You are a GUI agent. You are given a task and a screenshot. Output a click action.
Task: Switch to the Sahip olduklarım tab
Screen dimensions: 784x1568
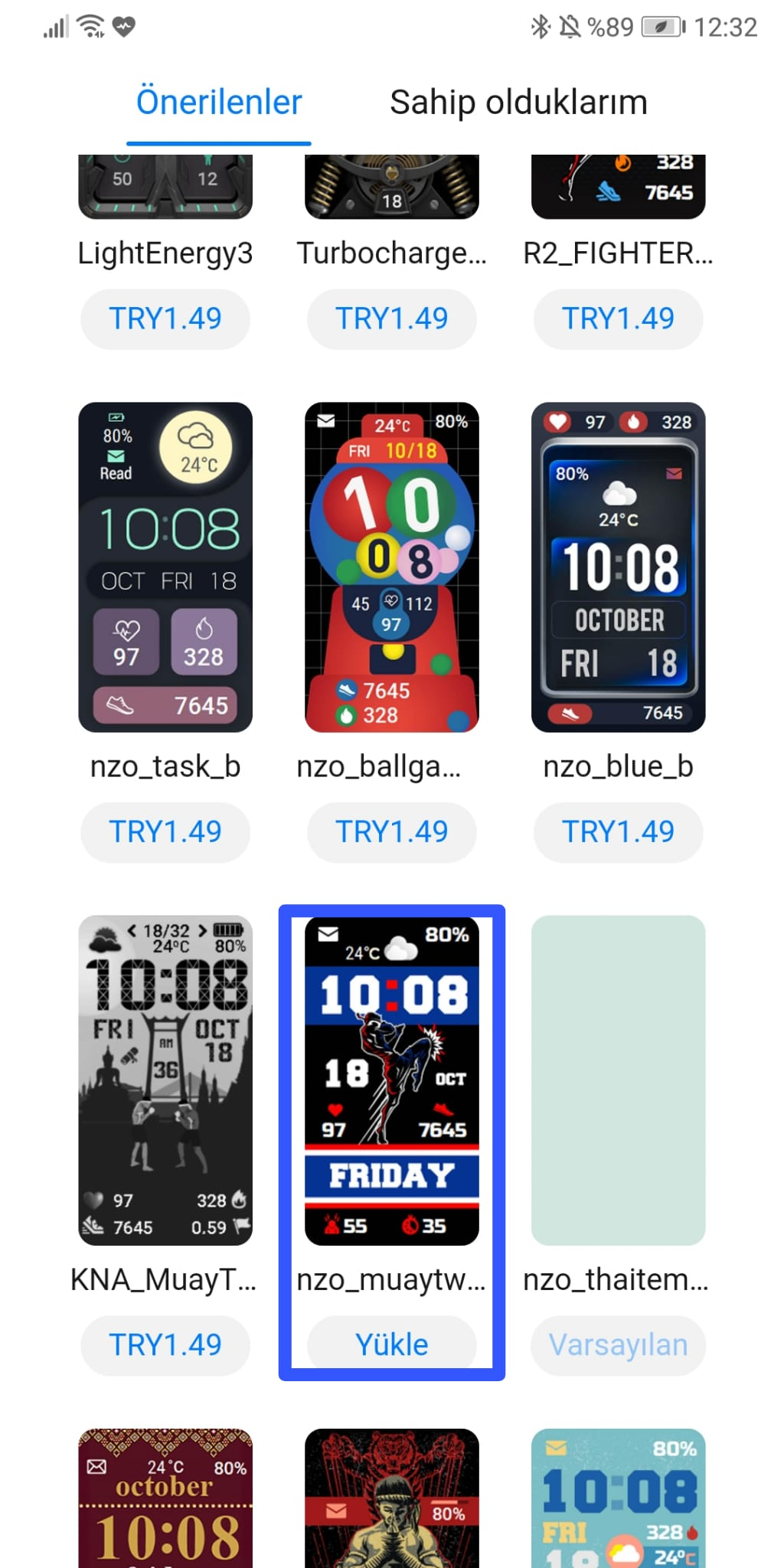(x=518, y=103)
